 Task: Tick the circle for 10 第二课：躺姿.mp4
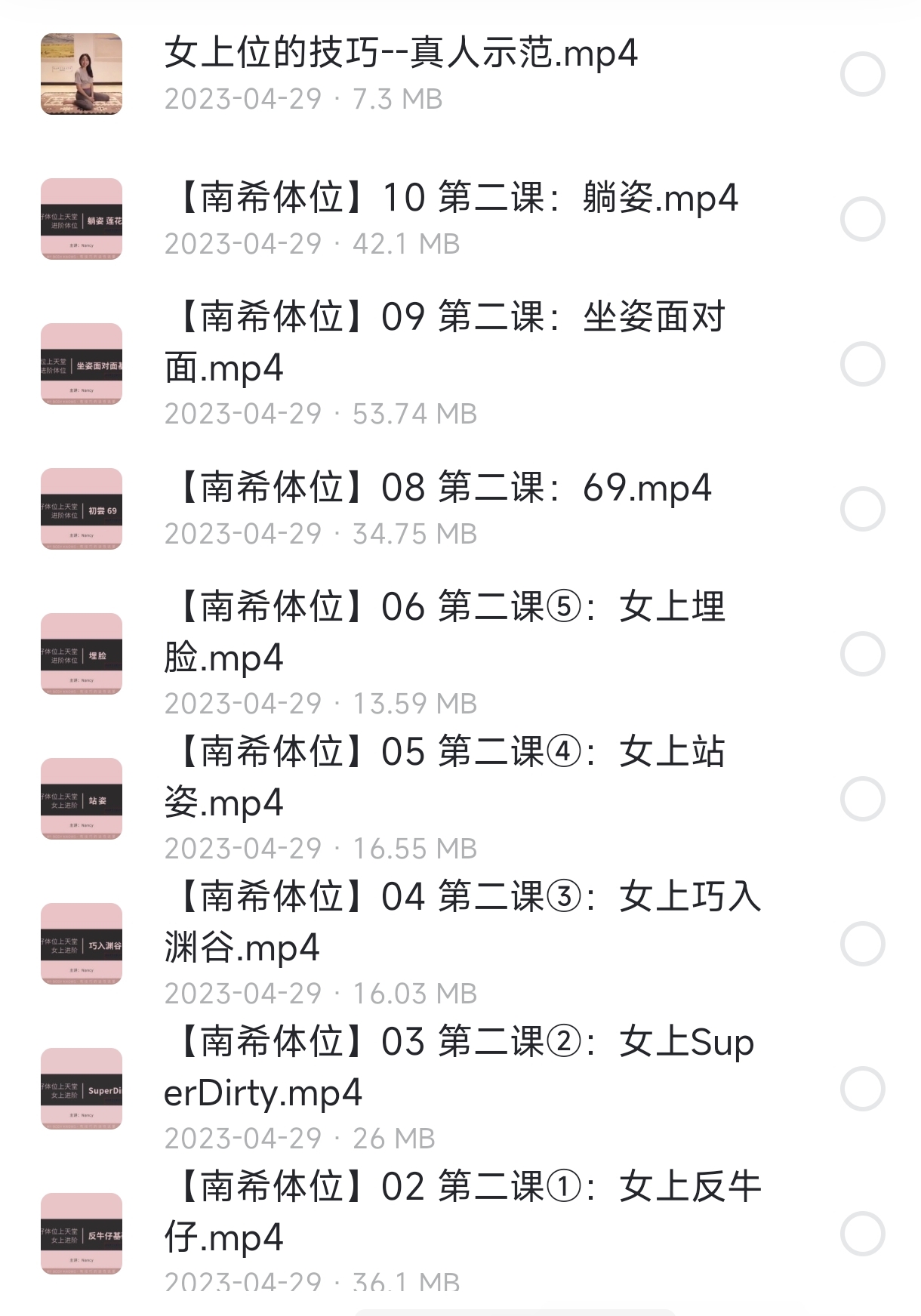click(862, 220)
